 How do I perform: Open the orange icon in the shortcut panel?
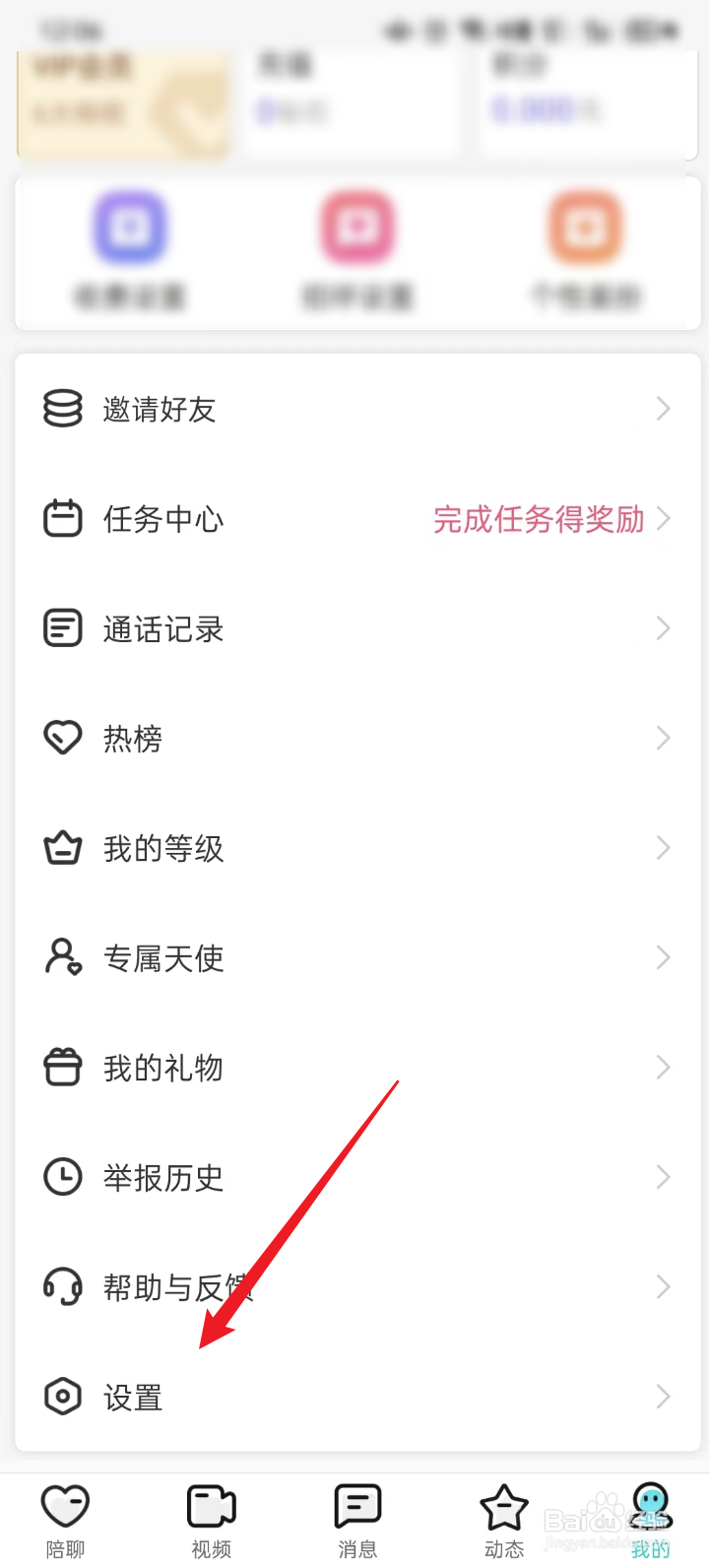584,227
